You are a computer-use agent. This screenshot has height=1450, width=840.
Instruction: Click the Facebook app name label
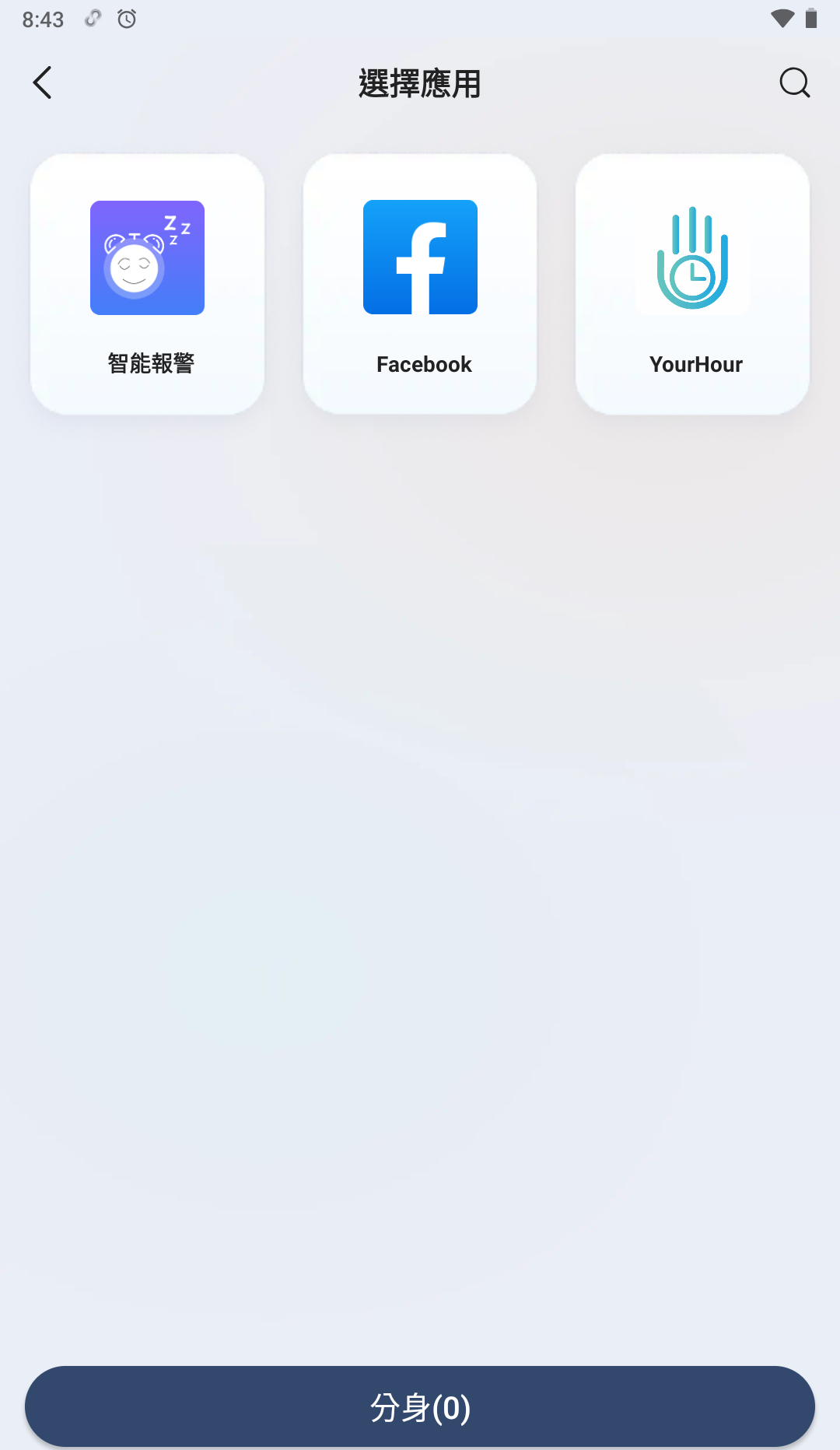click(x=423, y=363)
